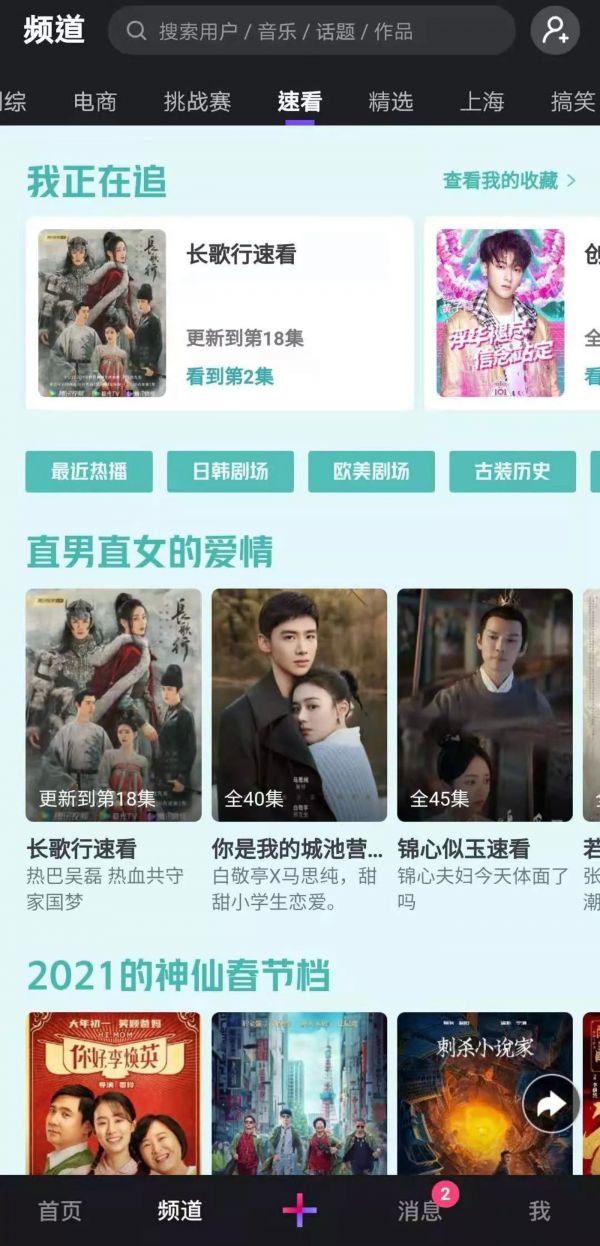The image size is (600, 1246).
Task: Go to the 首页 tab
Action: click(x=60, y=1211)
